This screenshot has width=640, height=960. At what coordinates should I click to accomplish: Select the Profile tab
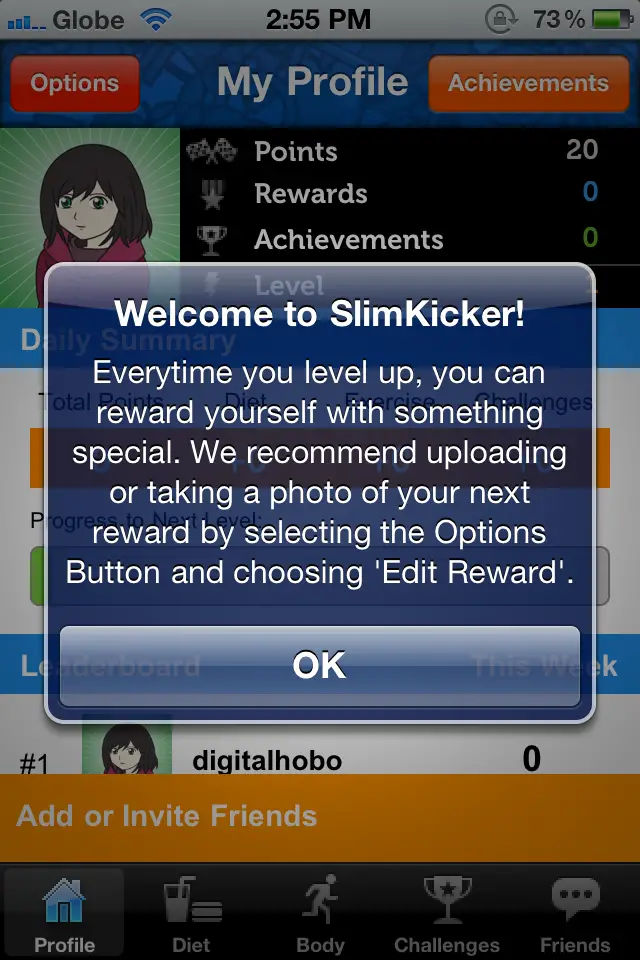(x=65, y=914)
